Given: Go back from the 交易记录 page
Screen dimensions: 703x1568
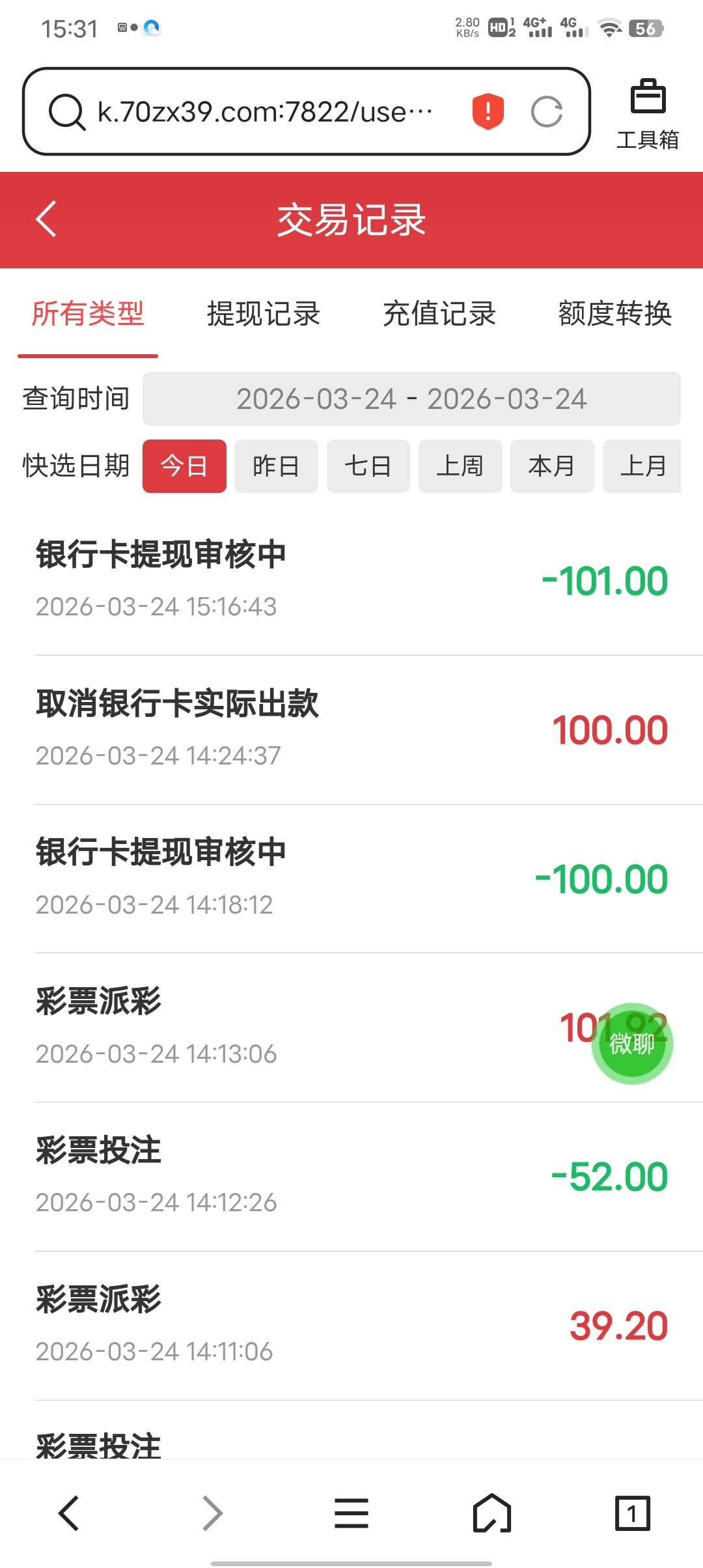Looking at the screenshot, I should pyautogui.click(x=46, y=219).
